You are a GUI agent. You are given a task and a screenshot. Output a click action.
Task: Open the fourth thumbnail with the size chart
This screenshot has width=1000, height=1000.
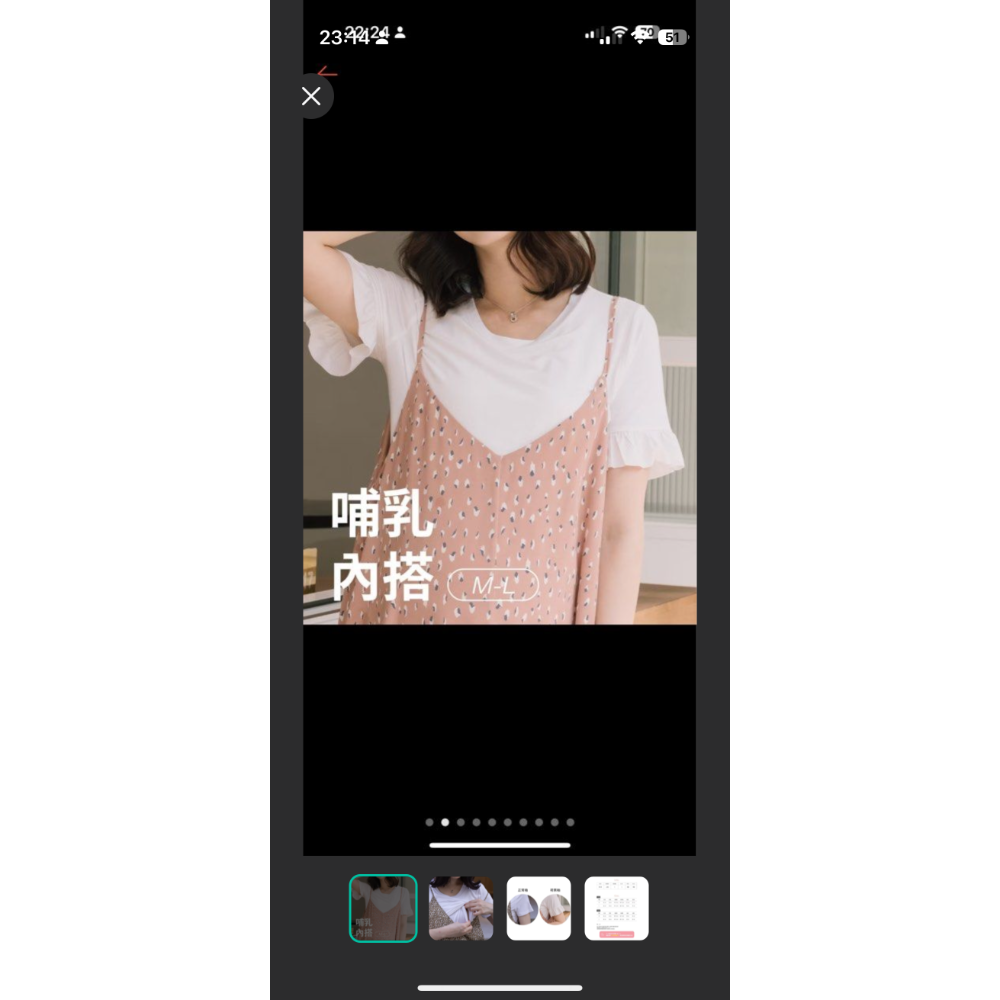pyautogui.click(x=616, y=908)
